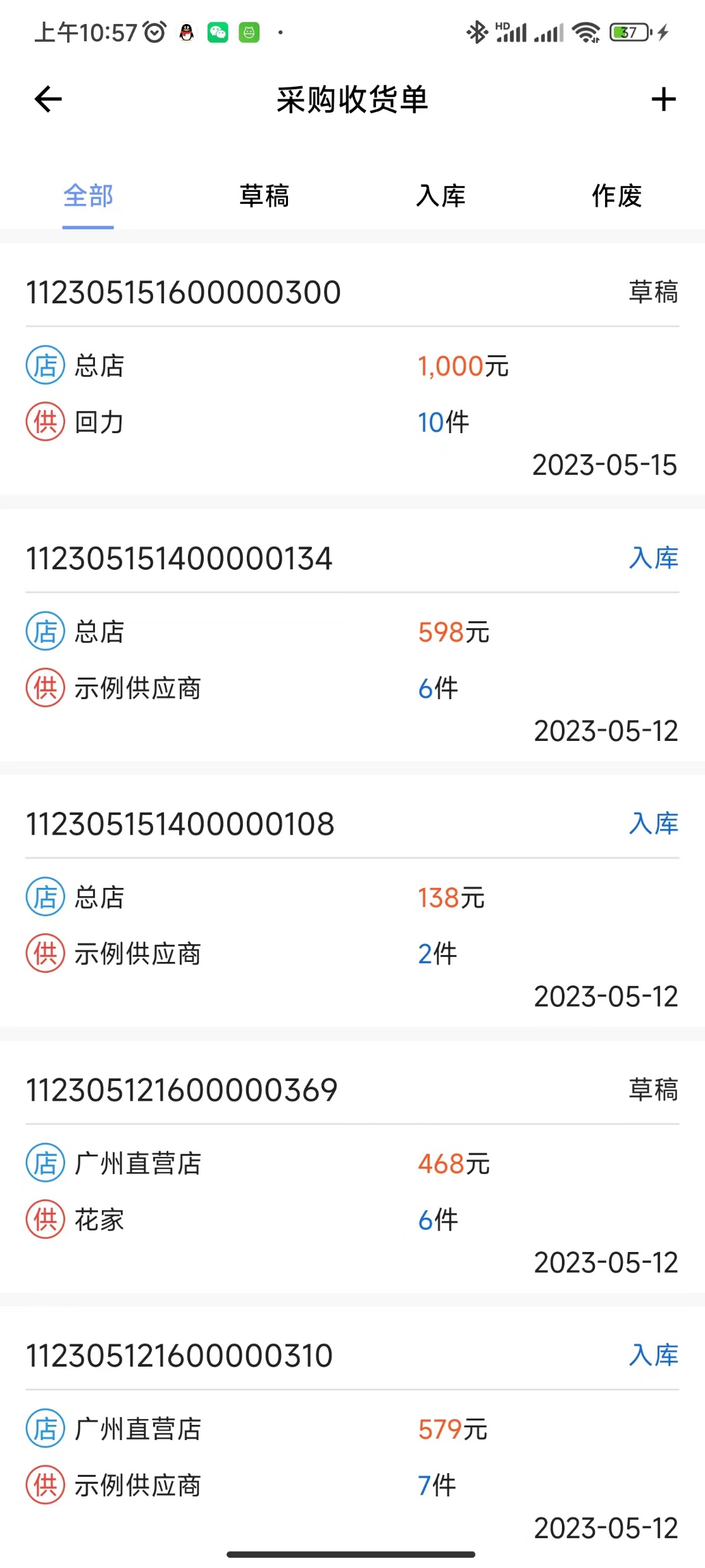Switch to the 草稿 tab
705x1568 pixels.
(x=264, y=197)
